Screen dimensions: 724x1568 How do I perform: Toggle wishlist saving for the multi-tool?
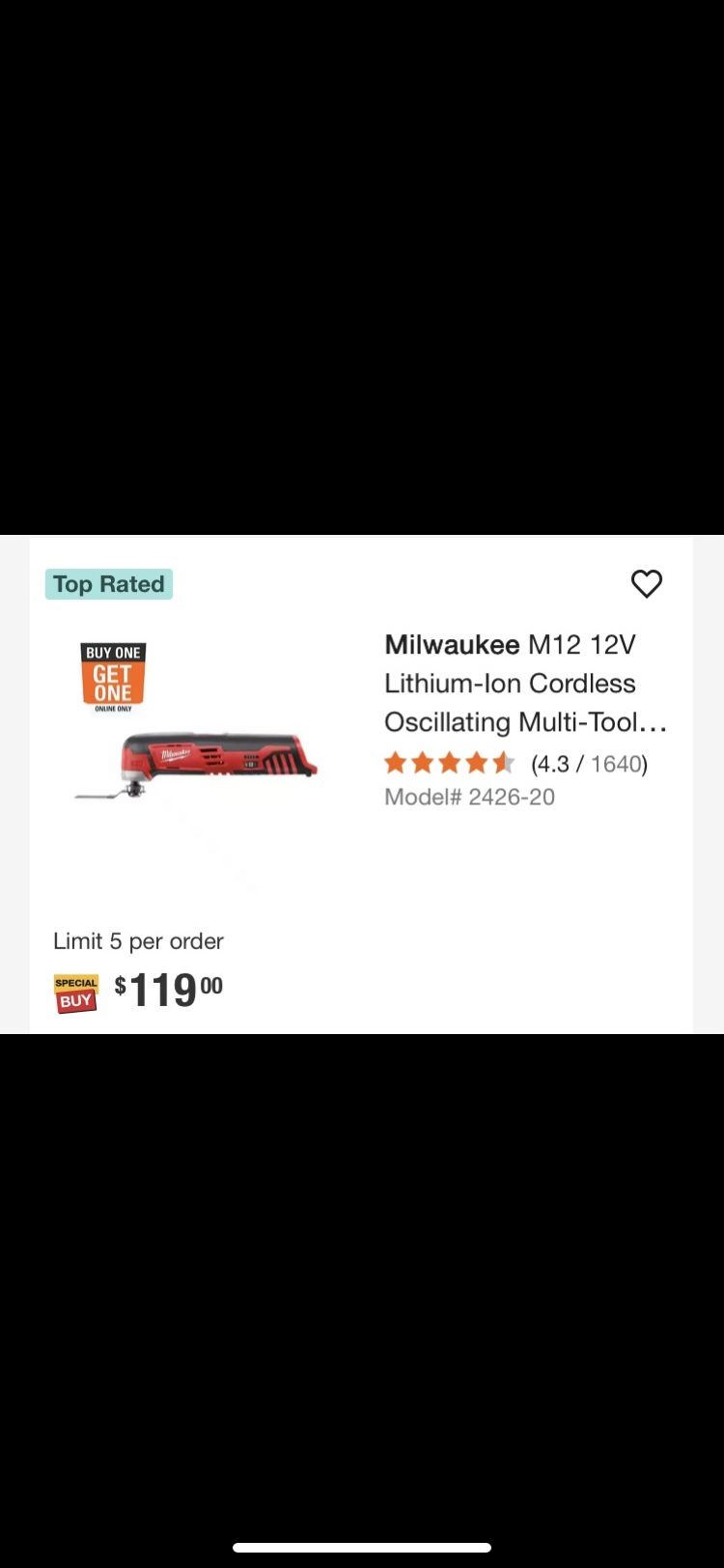coord(647,583)
